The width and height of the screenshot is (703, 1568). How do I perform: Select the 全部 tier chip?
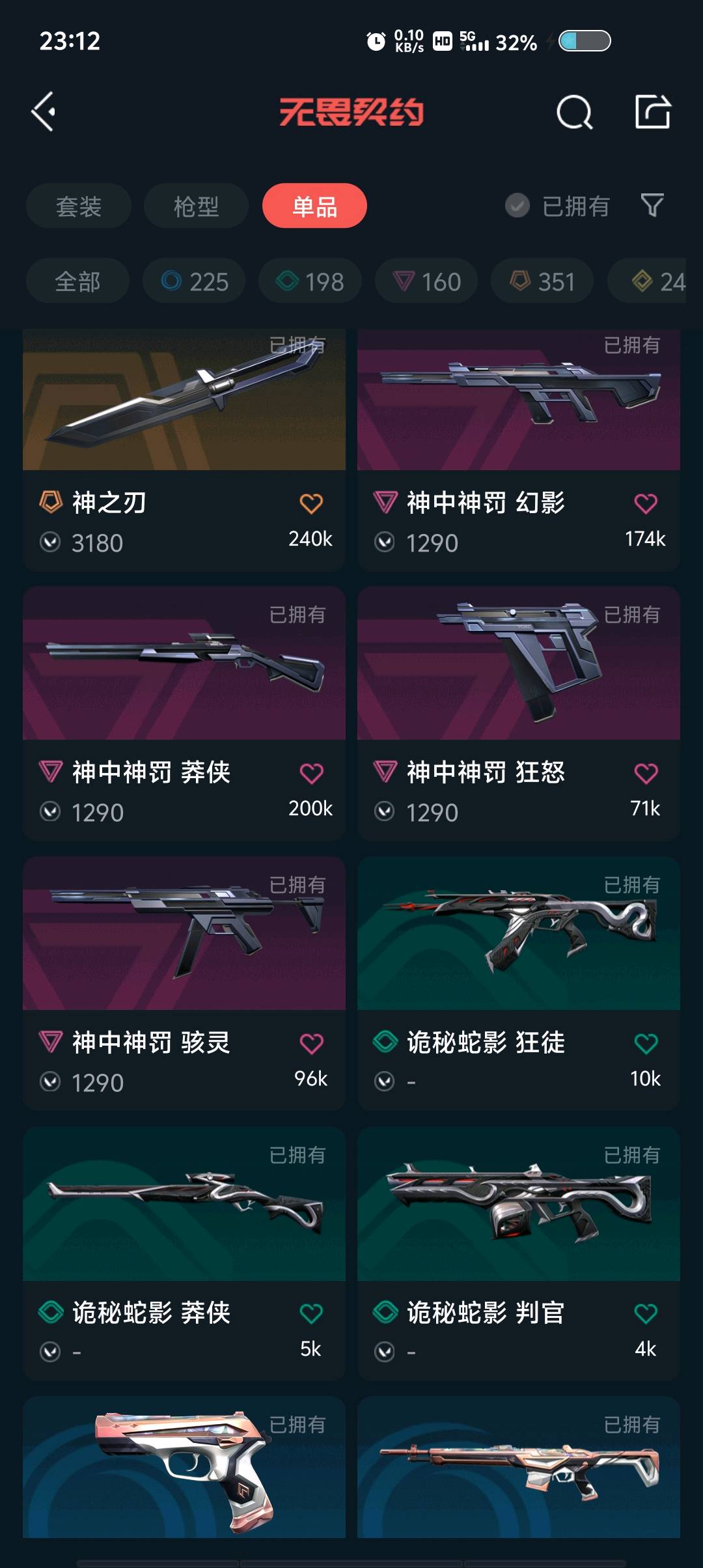click(77, 281)
